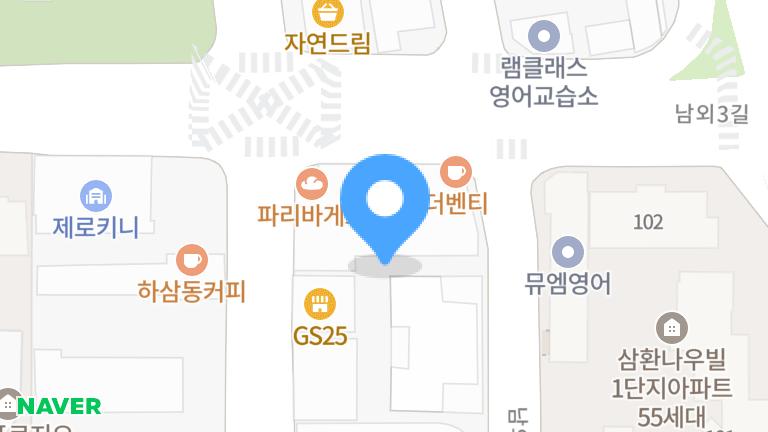Image resolution: width=768 pixels, height=432 pixels.
Task: Open the 삼환나우빌 1단지아파트 marker
Action: (x=672, y=328)
